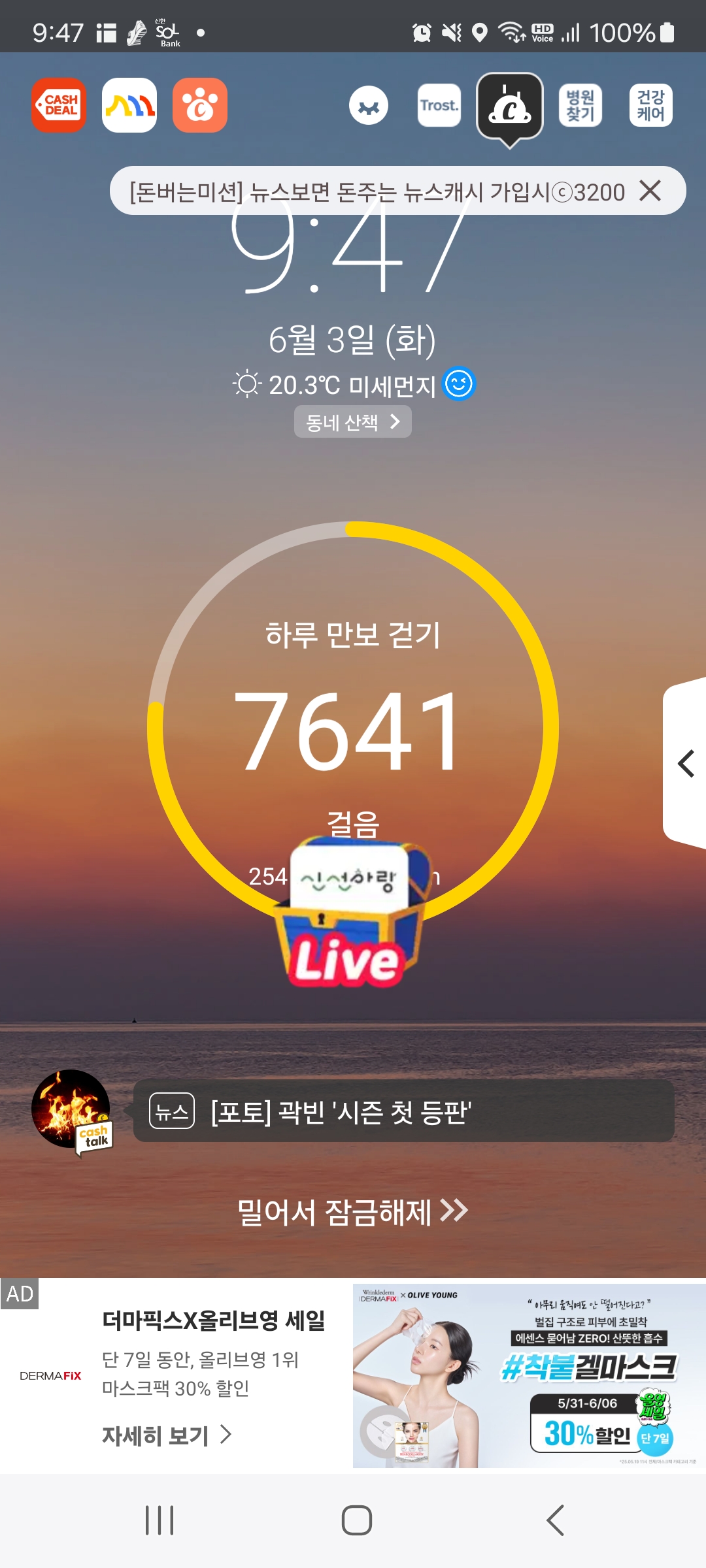Open the 돈버는미션 뉴스캐시 promotion banner
Viewport: 706px width, 1568px height.
[x=376, y=191]
